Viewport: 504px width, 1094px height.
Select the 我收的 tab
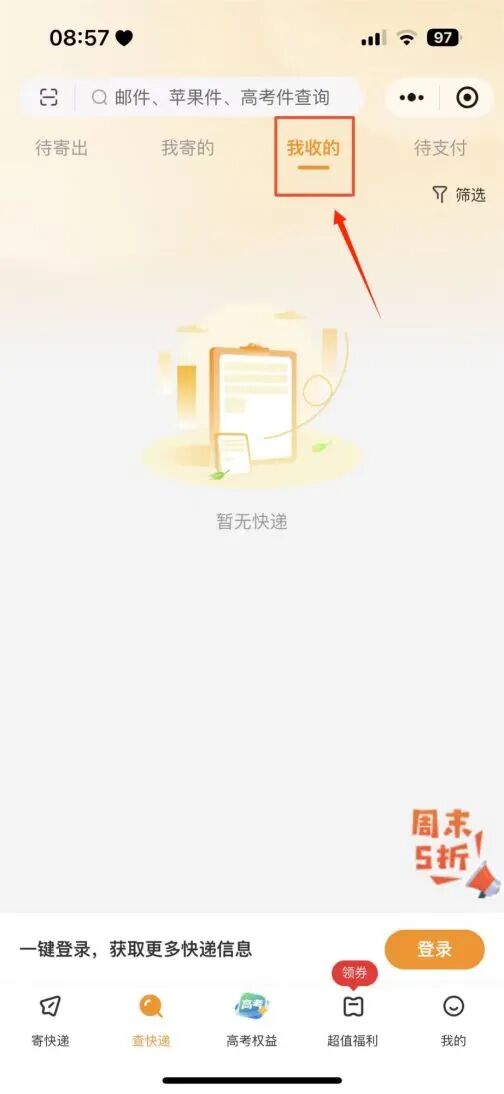[313, 148]
